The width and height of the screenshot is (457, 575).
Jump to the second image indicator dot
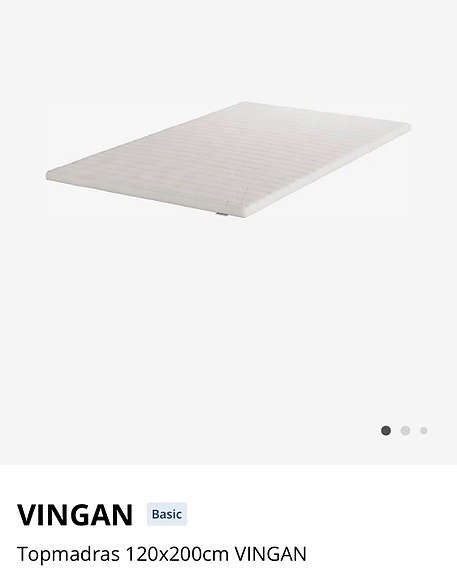pyautogui.click(x=405, y=431)
